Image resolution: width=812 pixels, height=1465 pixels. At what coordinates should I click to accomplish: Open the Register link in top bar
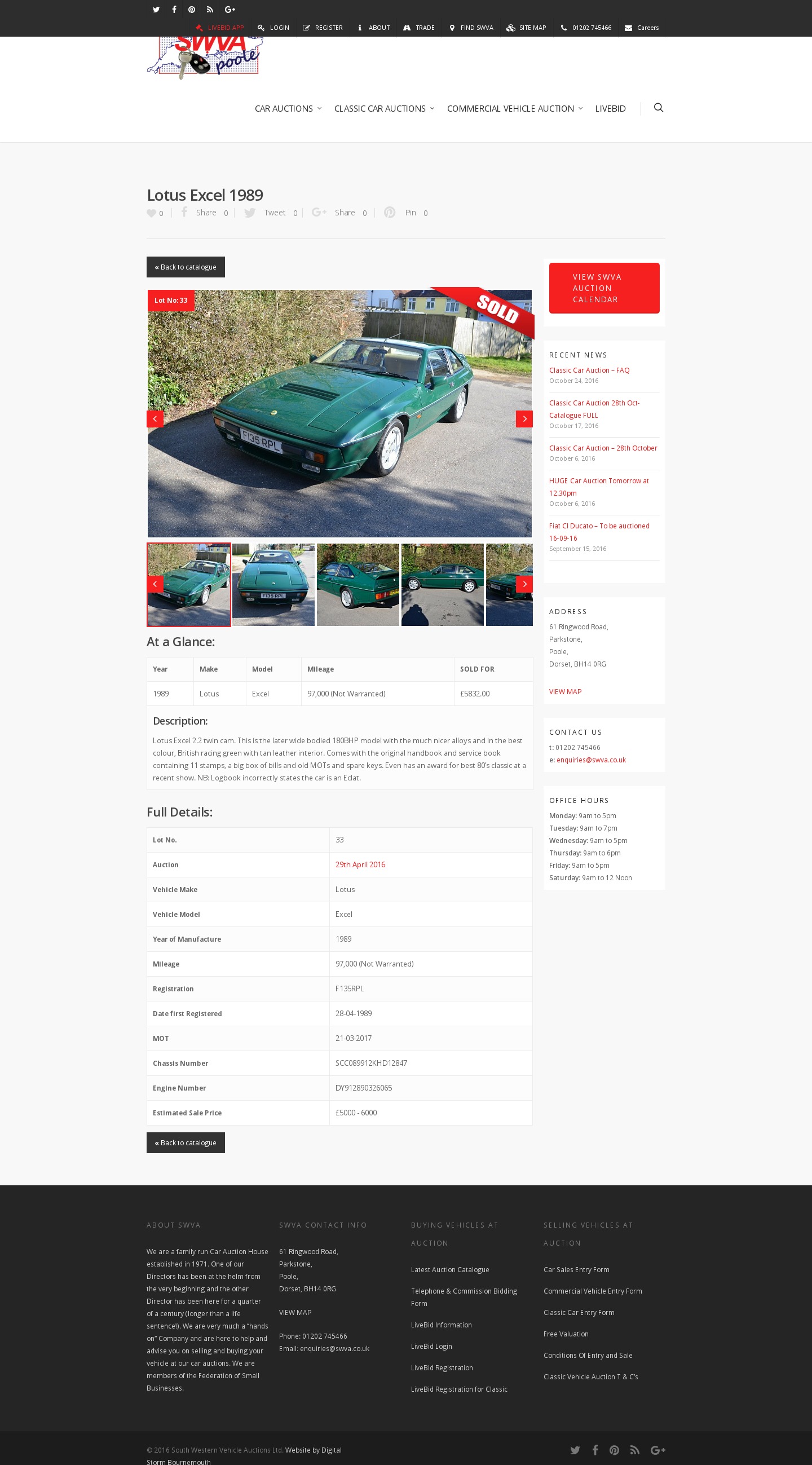coord(323,28)
